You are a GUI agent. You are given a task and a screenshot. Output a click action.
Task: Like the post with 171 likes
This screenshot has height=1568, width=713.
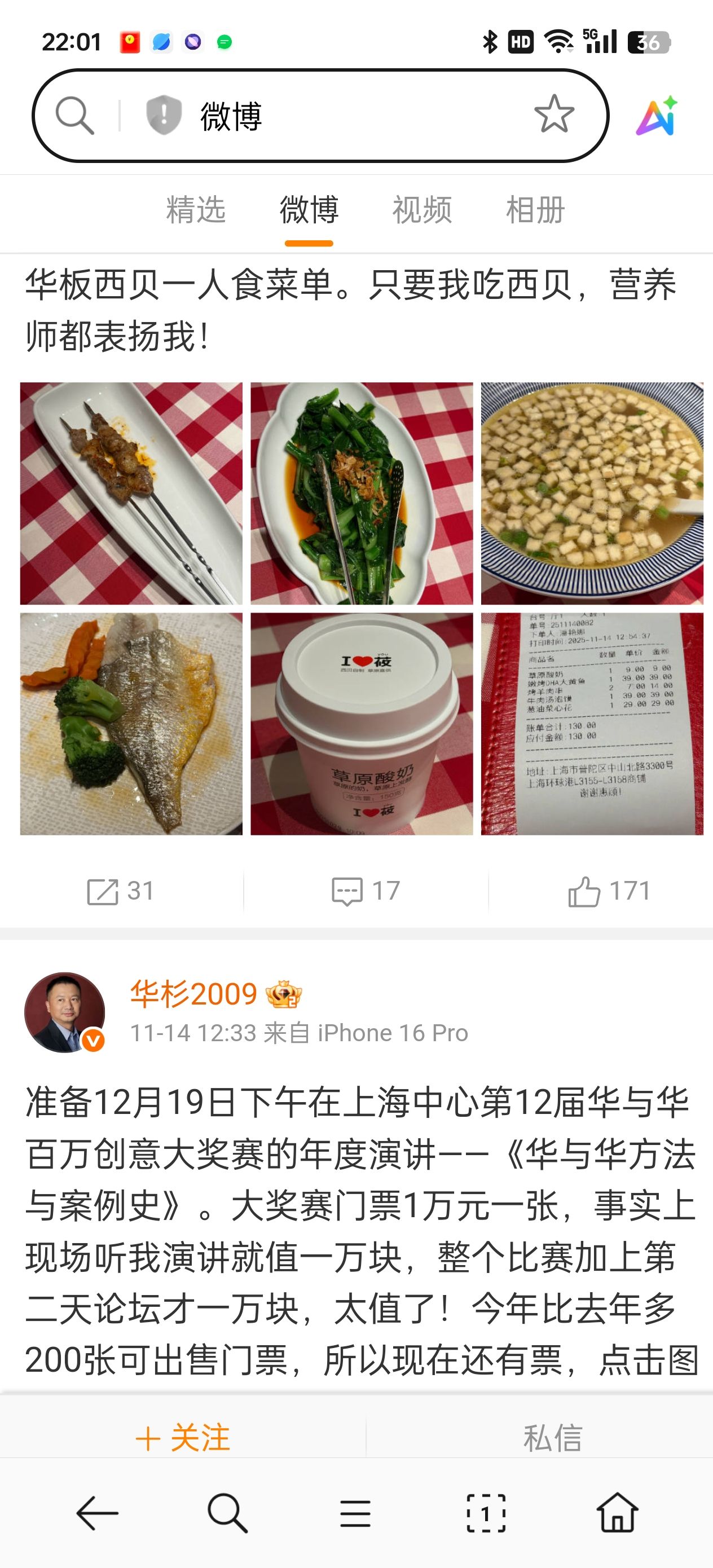click(609, 891)
